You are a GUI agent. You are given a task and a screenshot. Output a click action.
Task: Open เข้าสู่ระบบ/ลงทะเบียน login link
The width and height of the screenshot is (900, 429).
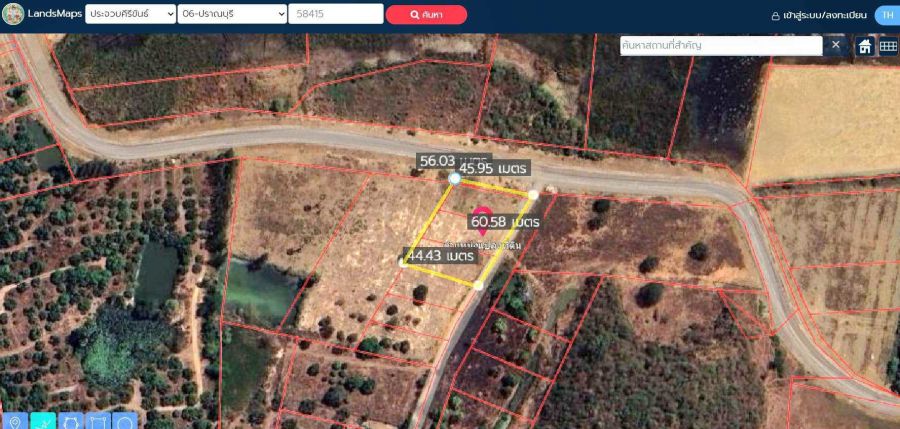pyautogui.click(x=818, y=16)
